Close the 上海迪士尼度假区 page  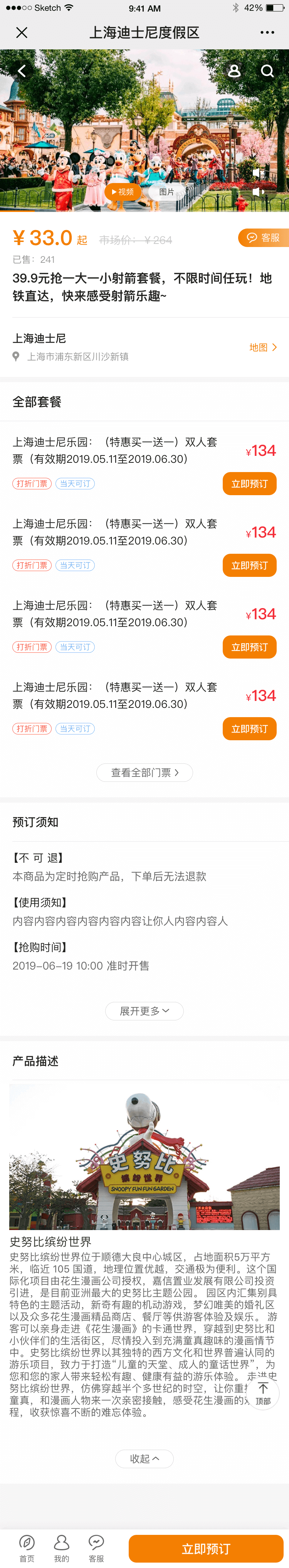pos(22,33)
